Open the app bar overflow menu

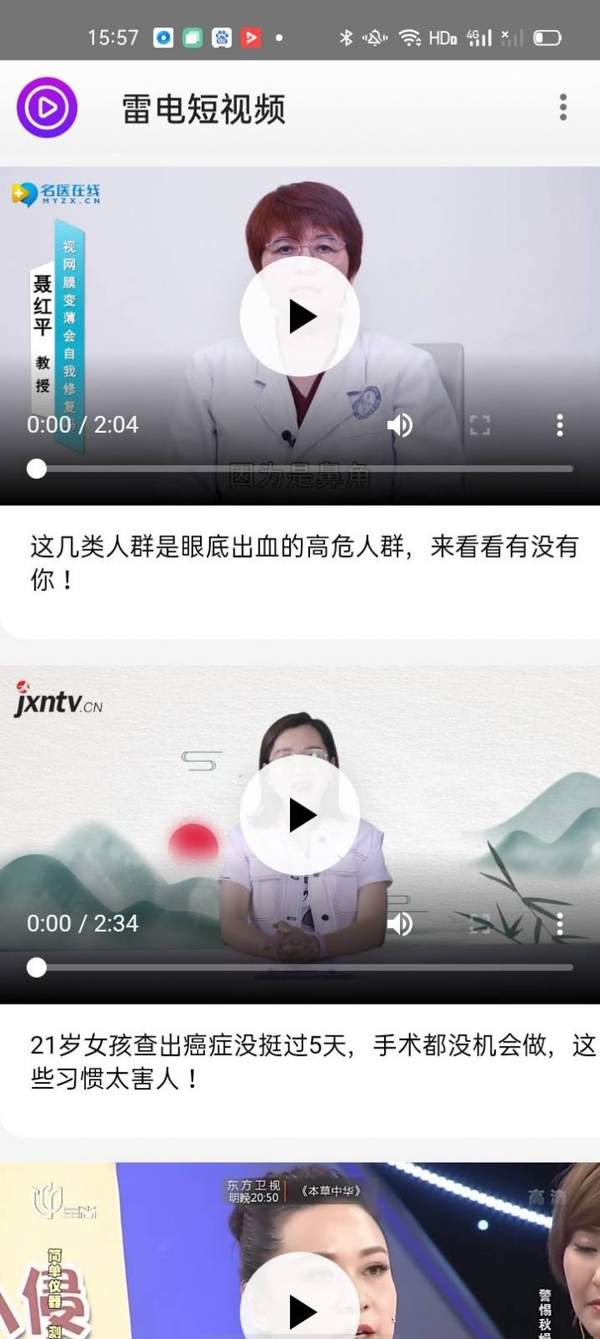(563, 107)
